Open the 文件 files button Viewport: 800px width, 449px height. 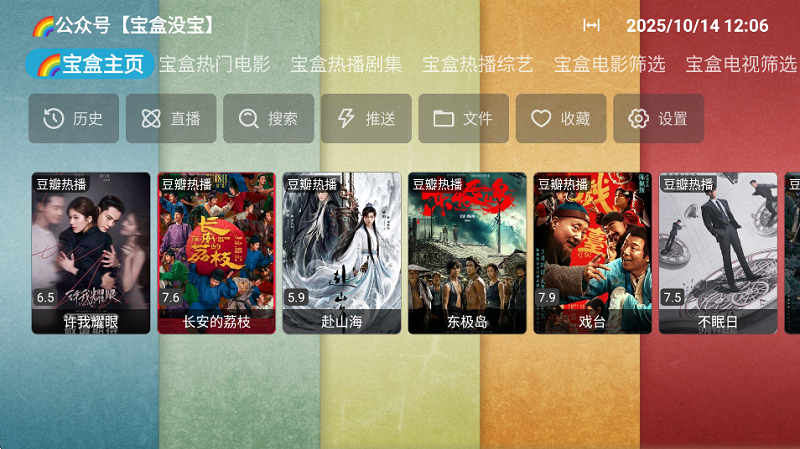coord(463,119)
